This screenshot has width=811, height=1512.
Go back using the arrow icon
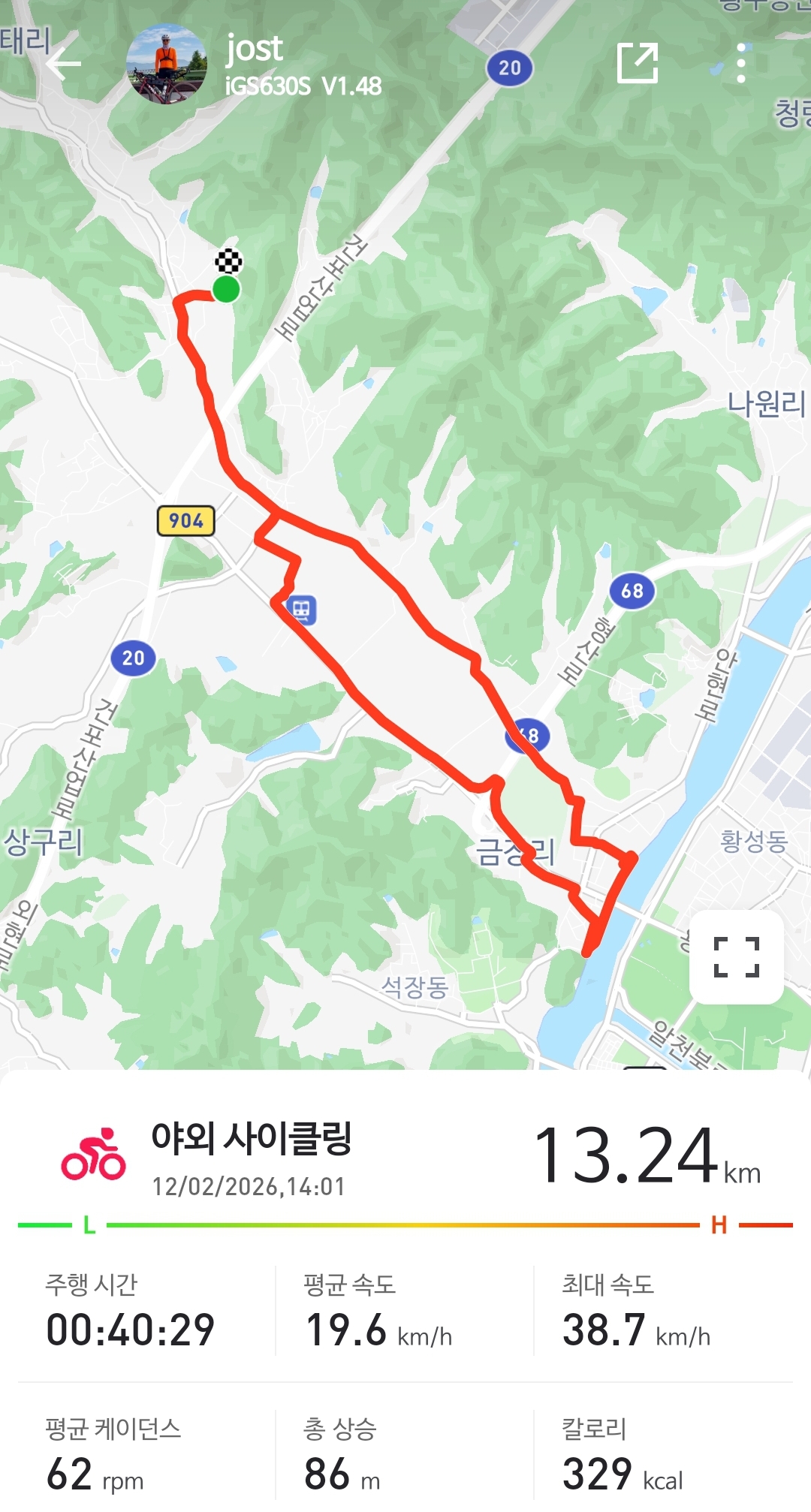[x=63, y=65]
